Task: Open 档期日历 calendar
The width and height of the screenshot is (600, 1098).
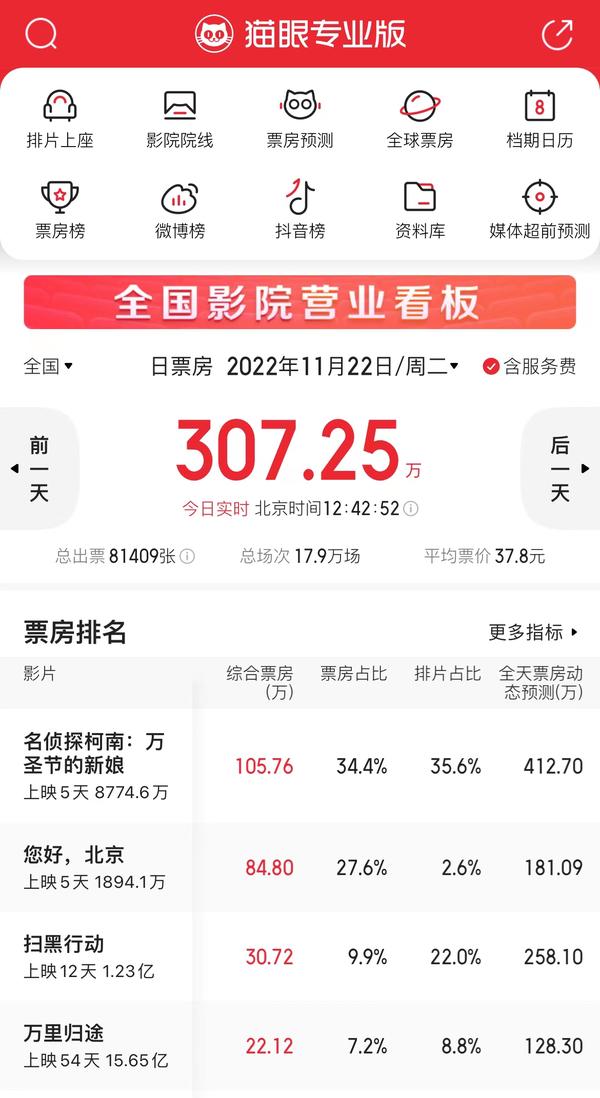Action: (540, 120)
